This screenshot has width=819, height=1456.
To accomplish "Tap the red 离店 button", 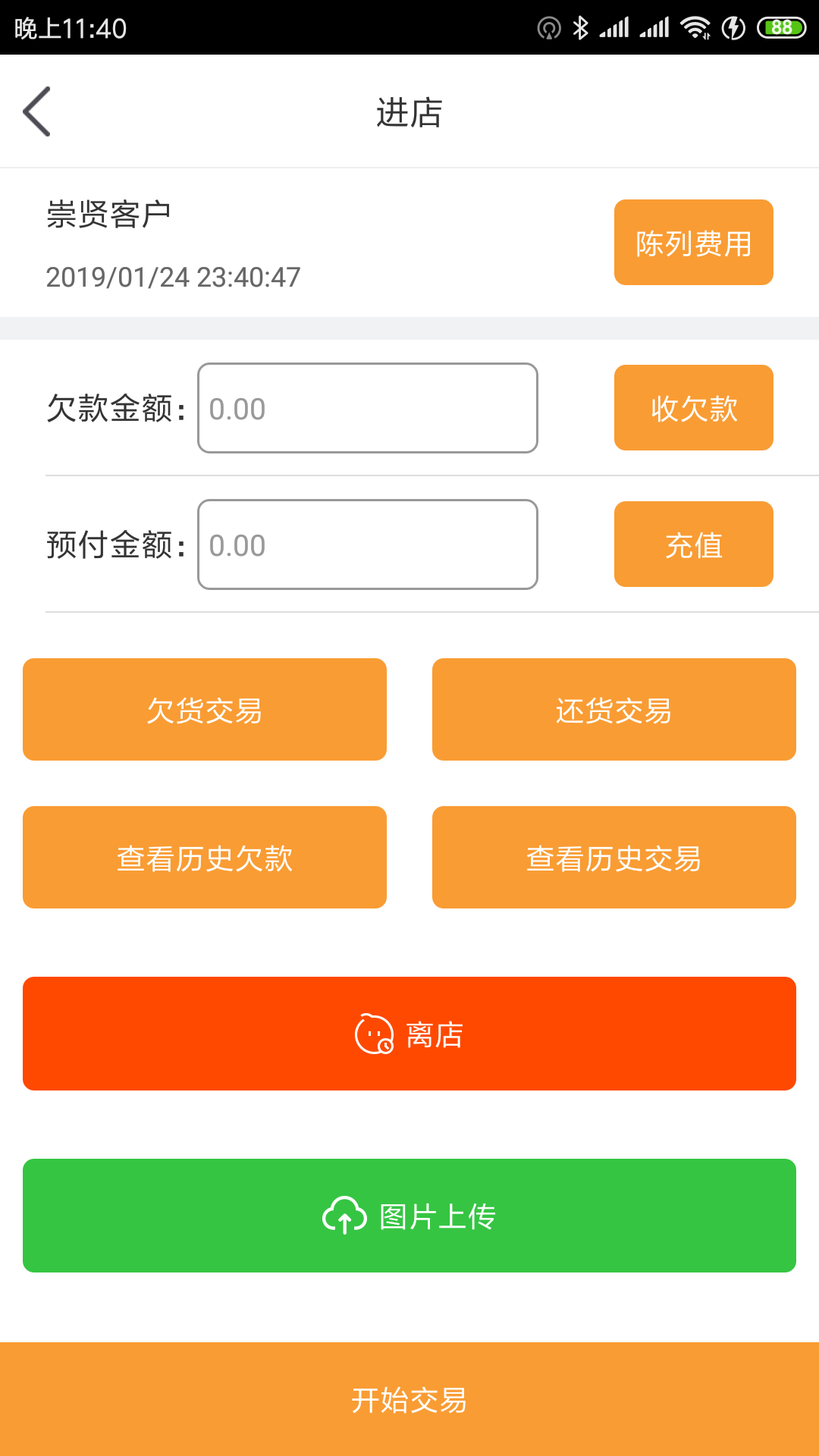I will tap(409, 1034).
